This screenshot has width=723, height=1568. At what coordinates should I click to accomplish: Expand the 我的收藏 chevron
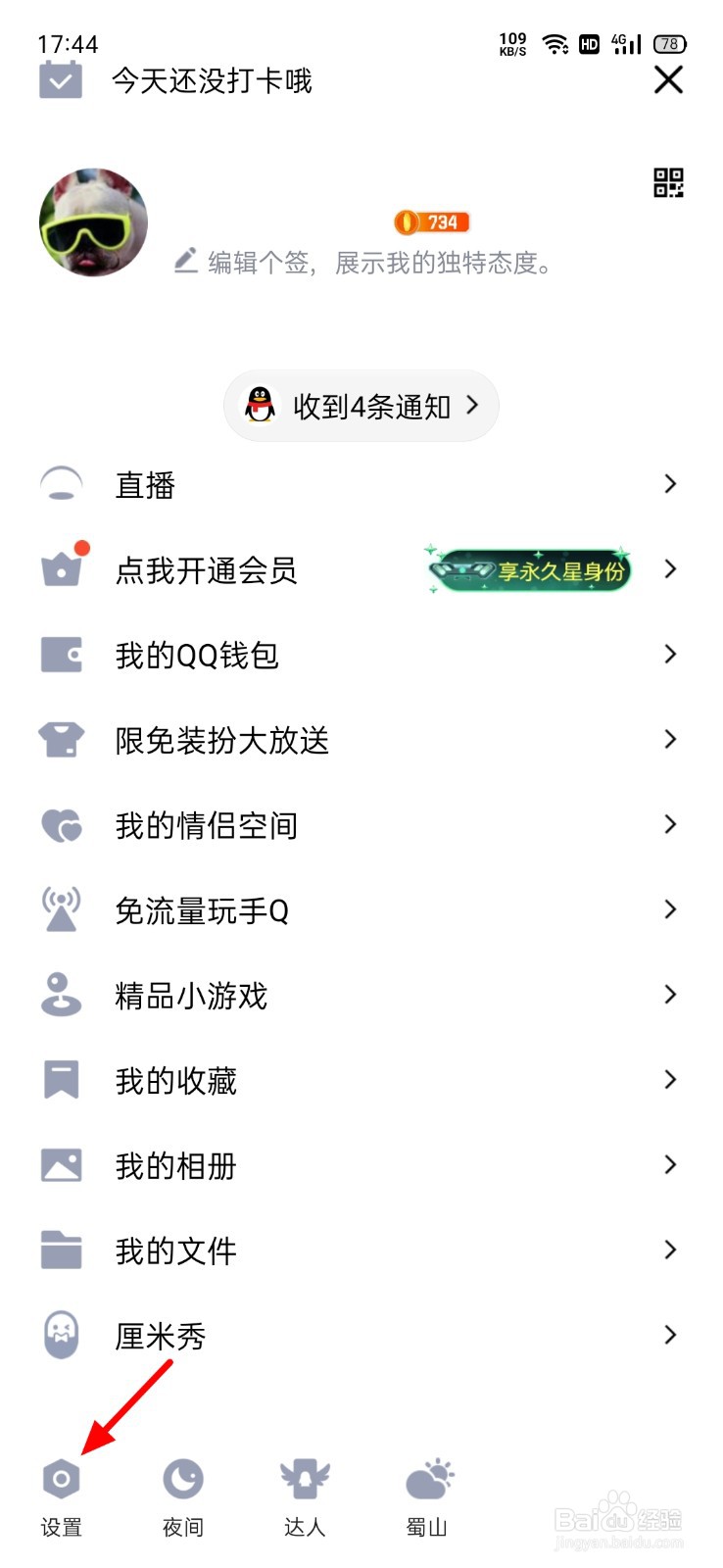(x=670, y=1079)
